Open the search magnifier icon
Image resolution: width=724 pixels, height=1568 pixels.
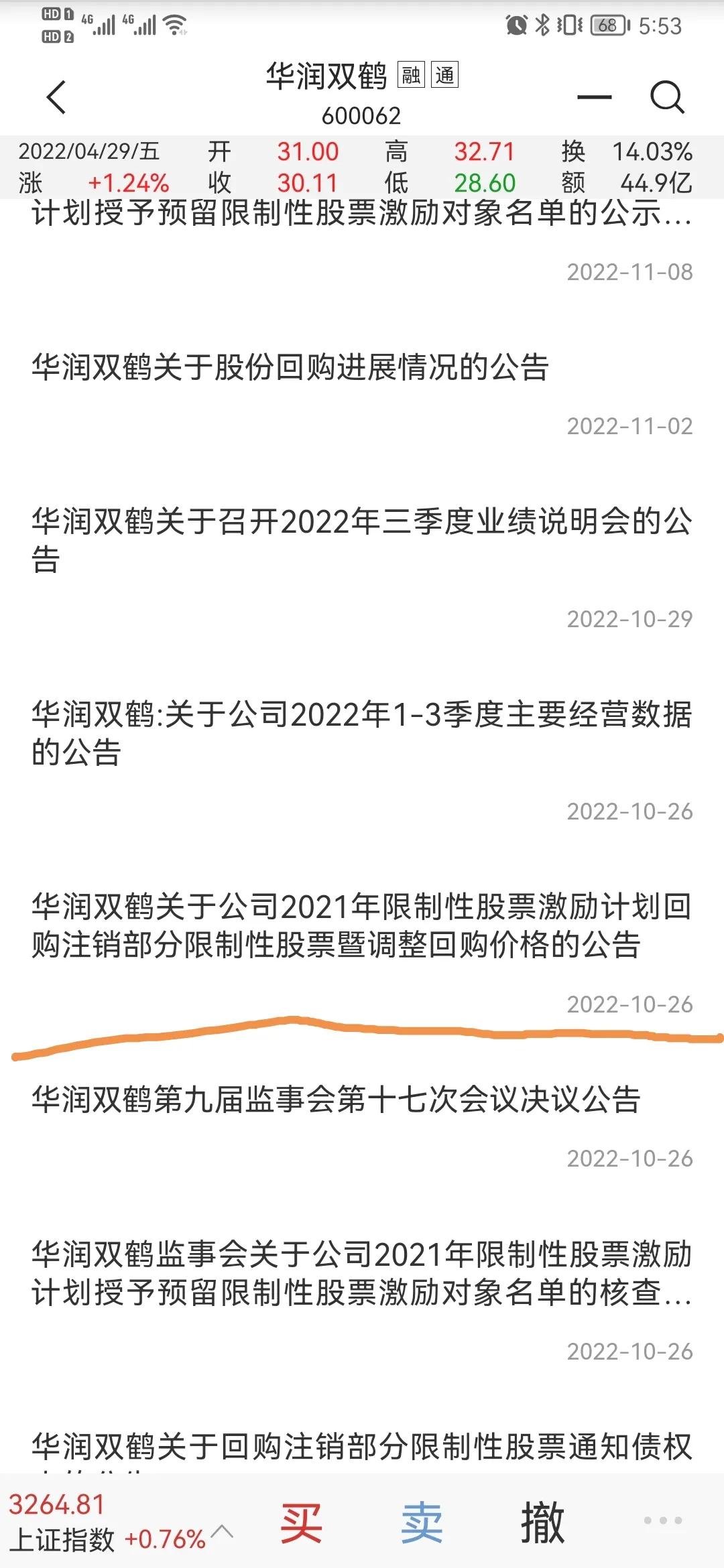[x=667, y=98]
